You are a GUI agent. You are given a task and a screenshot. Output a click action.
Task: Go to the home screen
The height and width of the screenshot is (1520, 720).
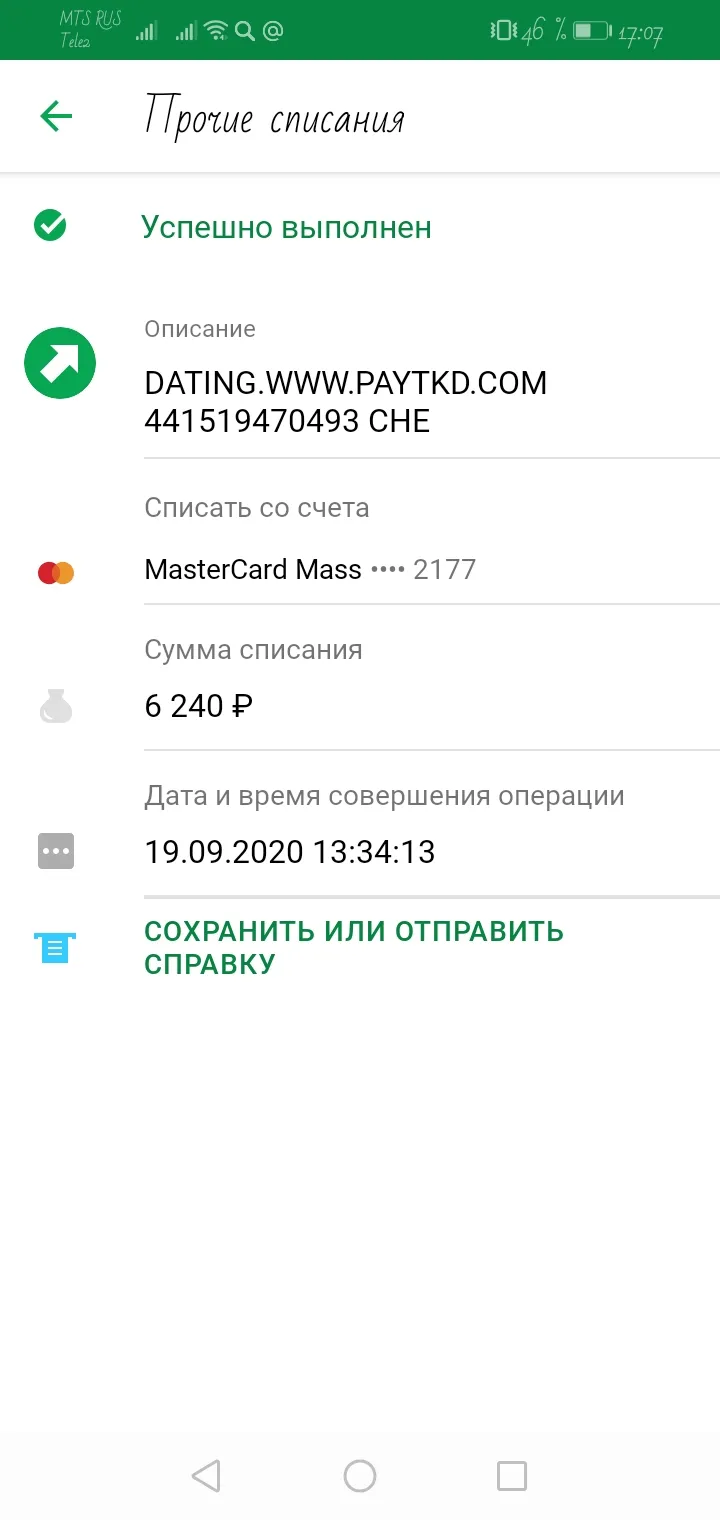tap(360, 1475)
